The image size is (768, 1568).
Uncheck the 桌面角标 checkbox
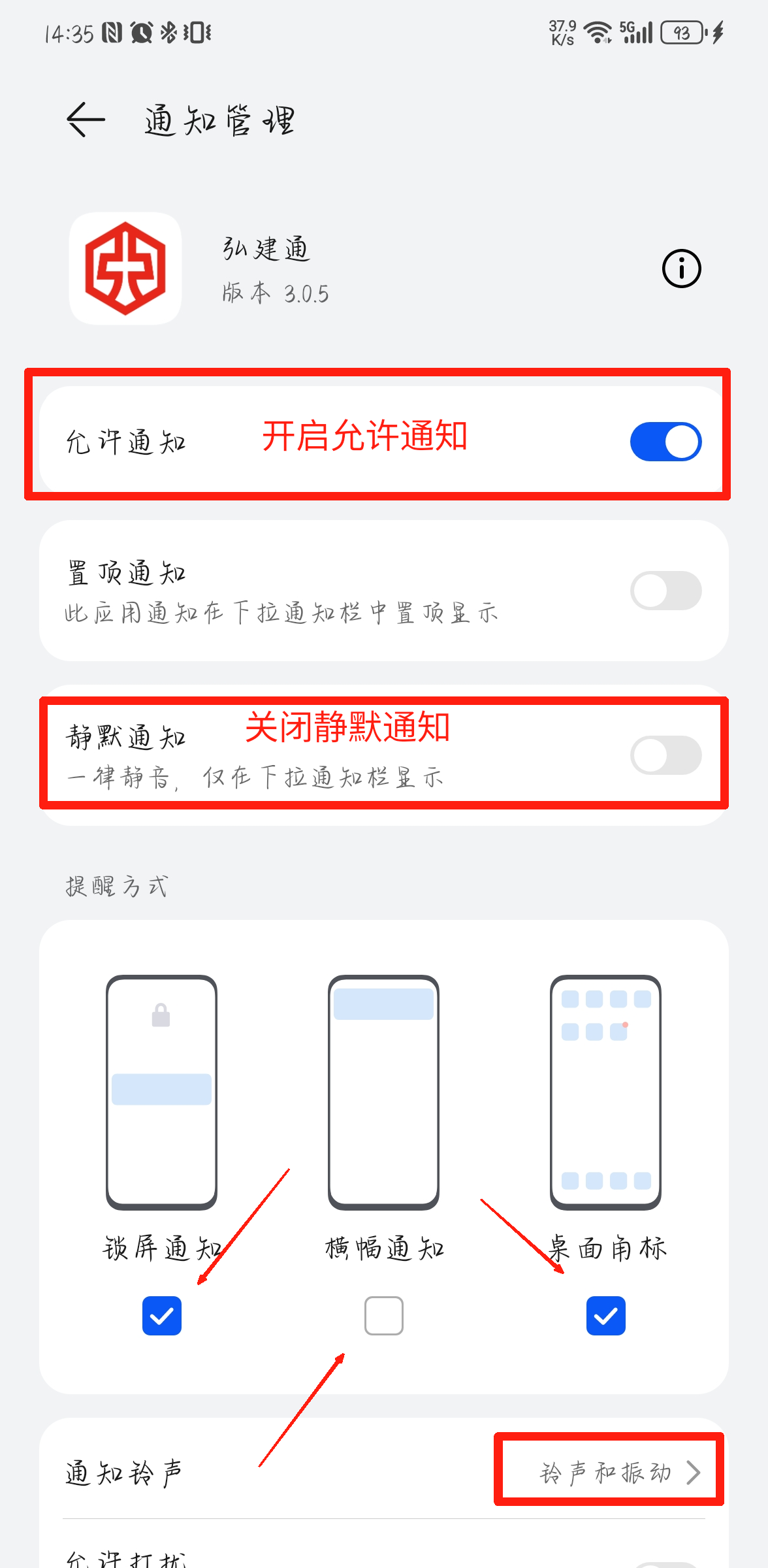[605, 1316]
